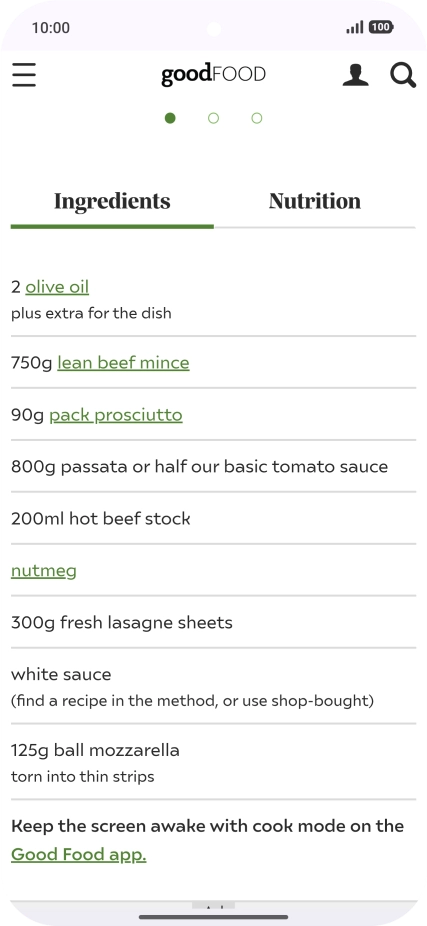
Task: Follow the pack prosciutto link
Action: pos(116,415)
